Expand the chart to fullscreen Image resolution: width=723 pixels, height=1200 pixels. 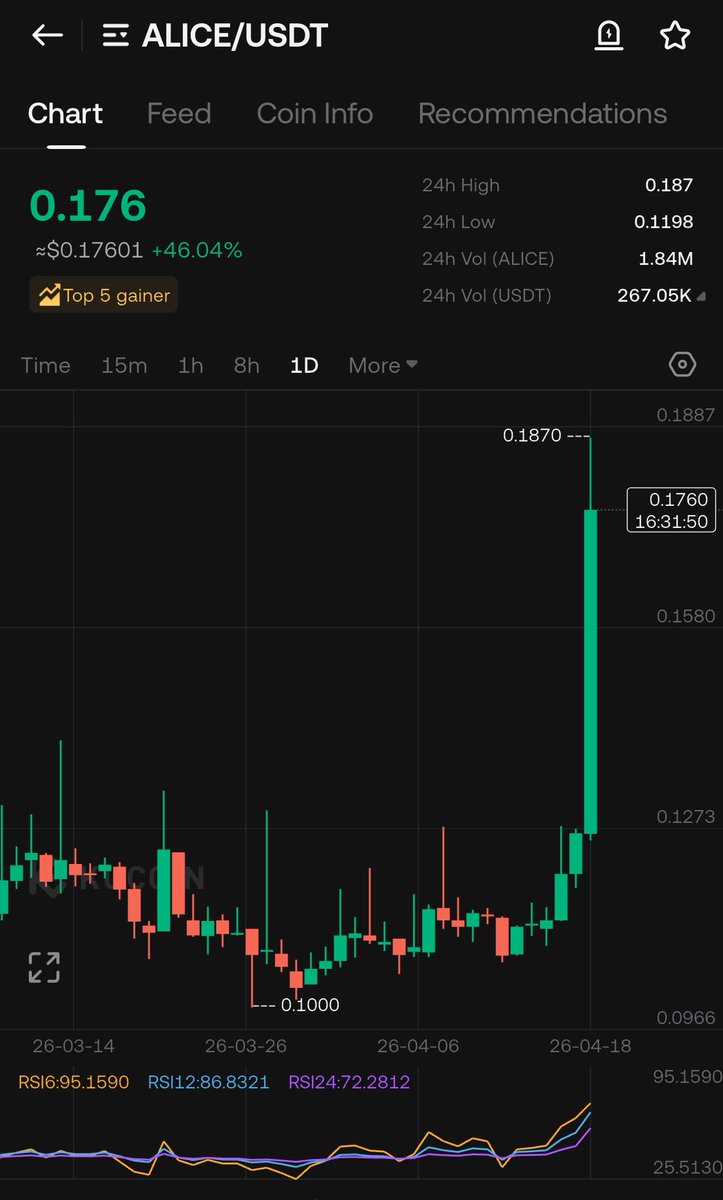(44, 967)
